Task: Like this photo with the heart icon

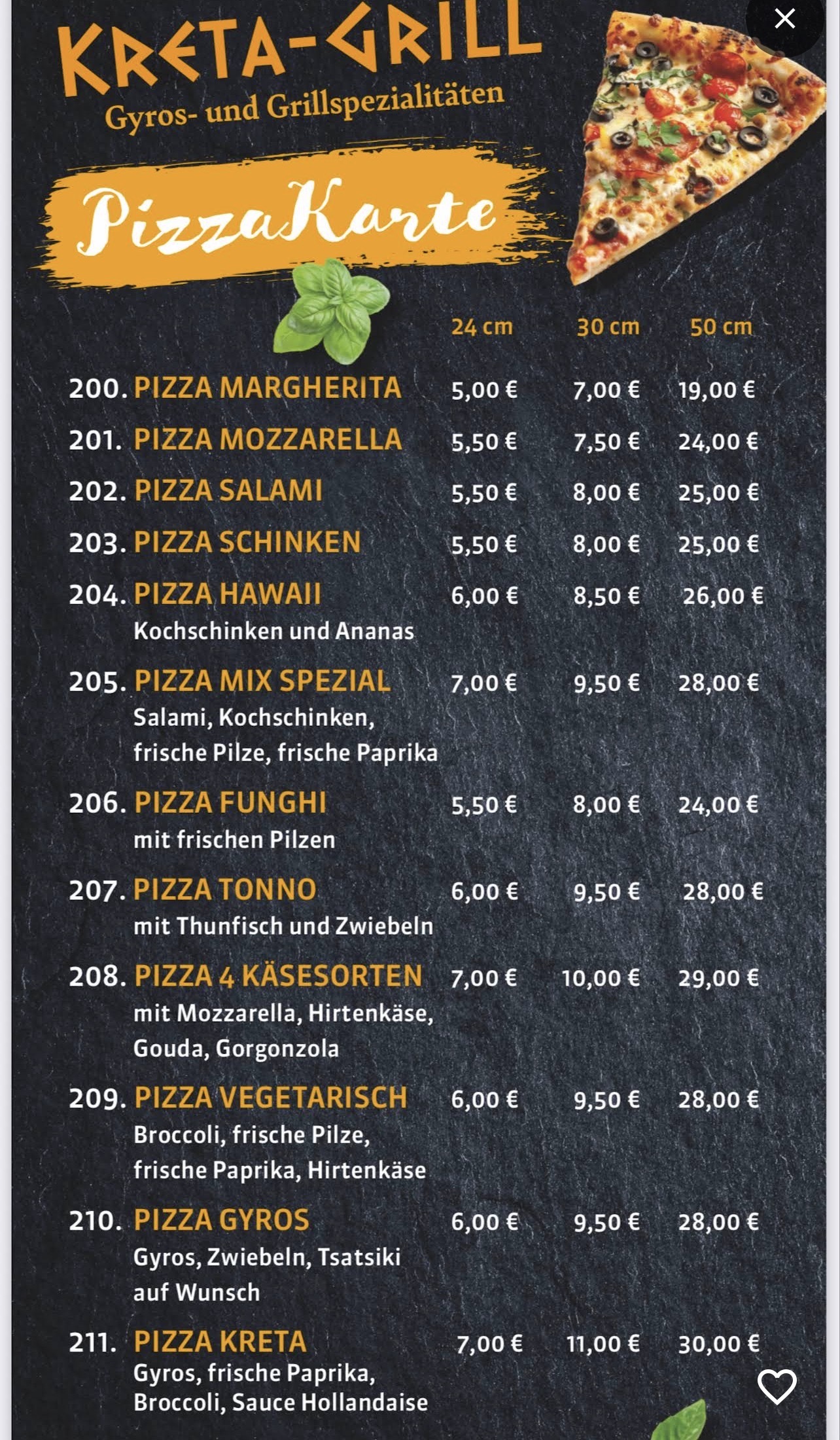Action: point(777,1386)
